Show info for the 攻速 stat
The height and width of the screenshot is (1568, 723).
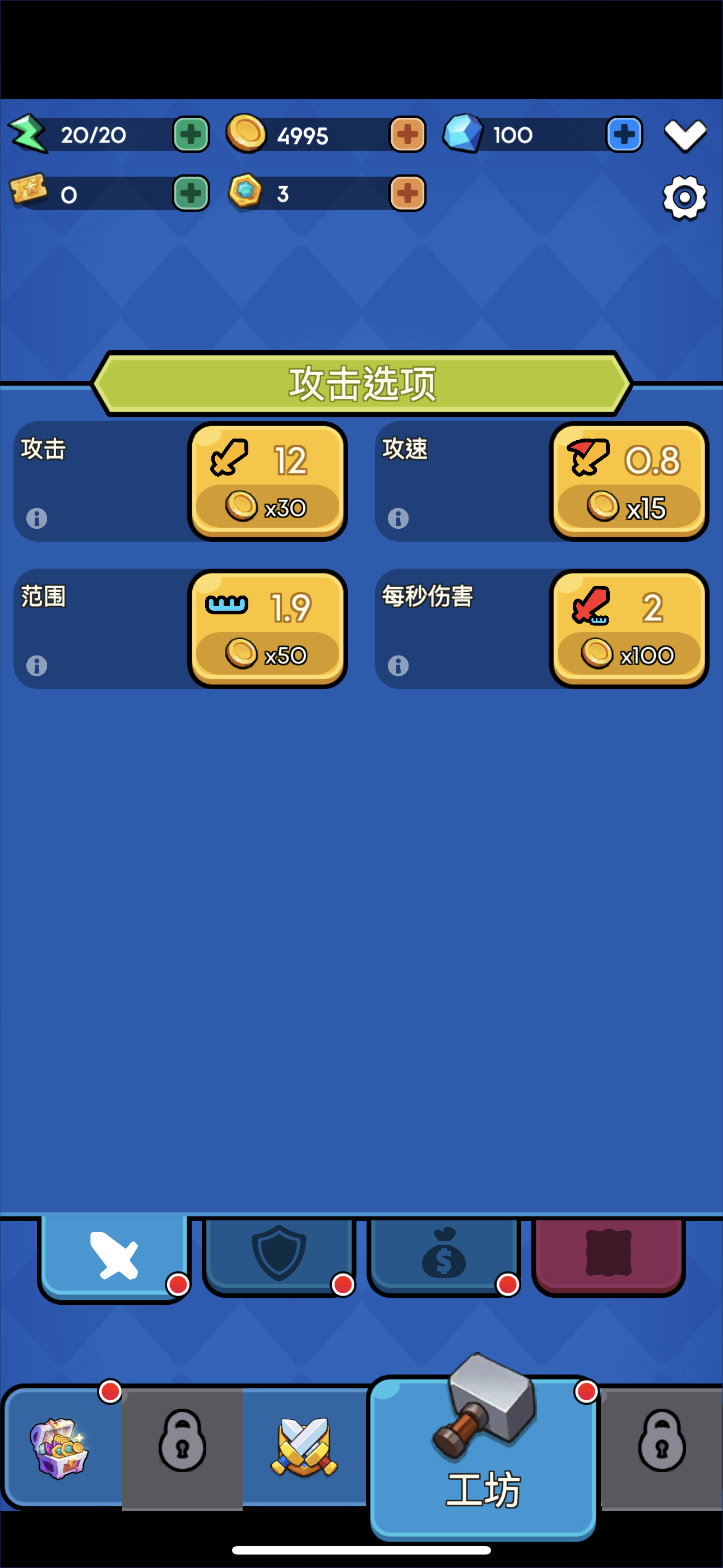[398, 519]
